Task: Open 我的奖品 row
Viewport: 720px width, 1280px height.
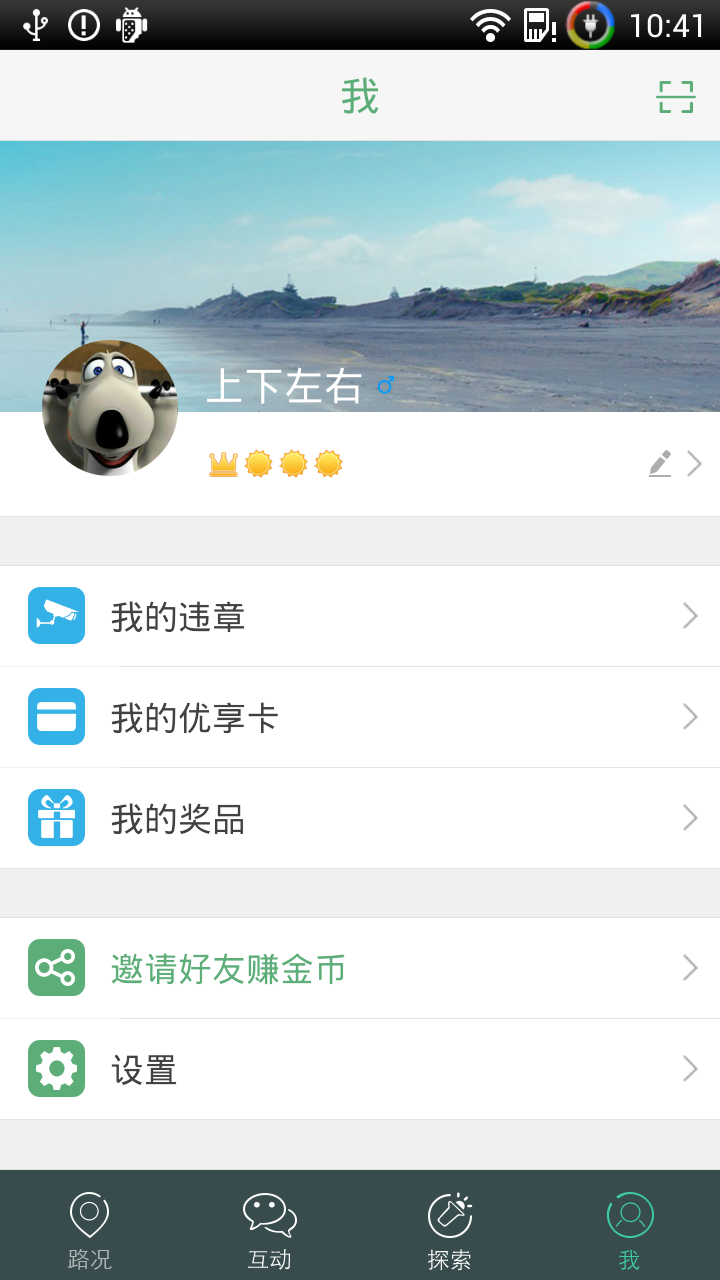Action: (x=360, y=818)
